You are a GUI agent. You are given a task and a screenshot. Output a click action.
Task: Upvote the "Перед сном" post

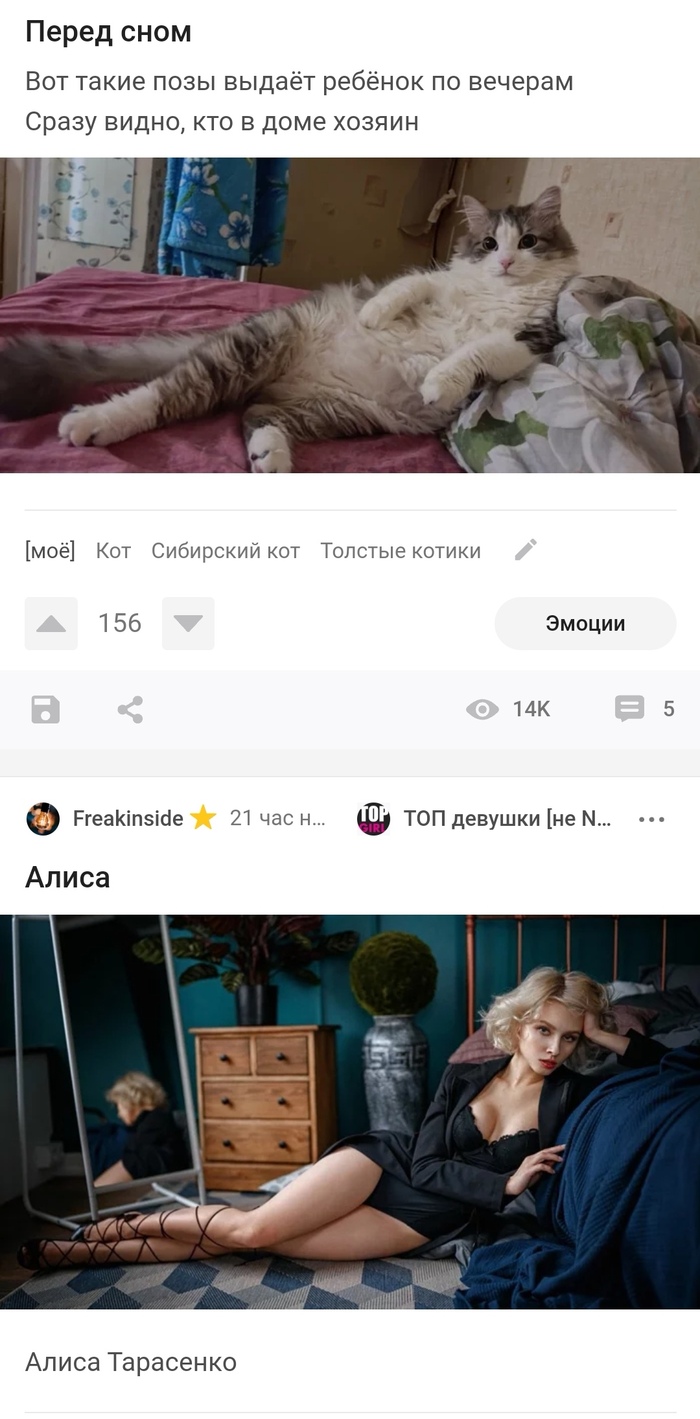pyautogui.click(x=51, y=624)
